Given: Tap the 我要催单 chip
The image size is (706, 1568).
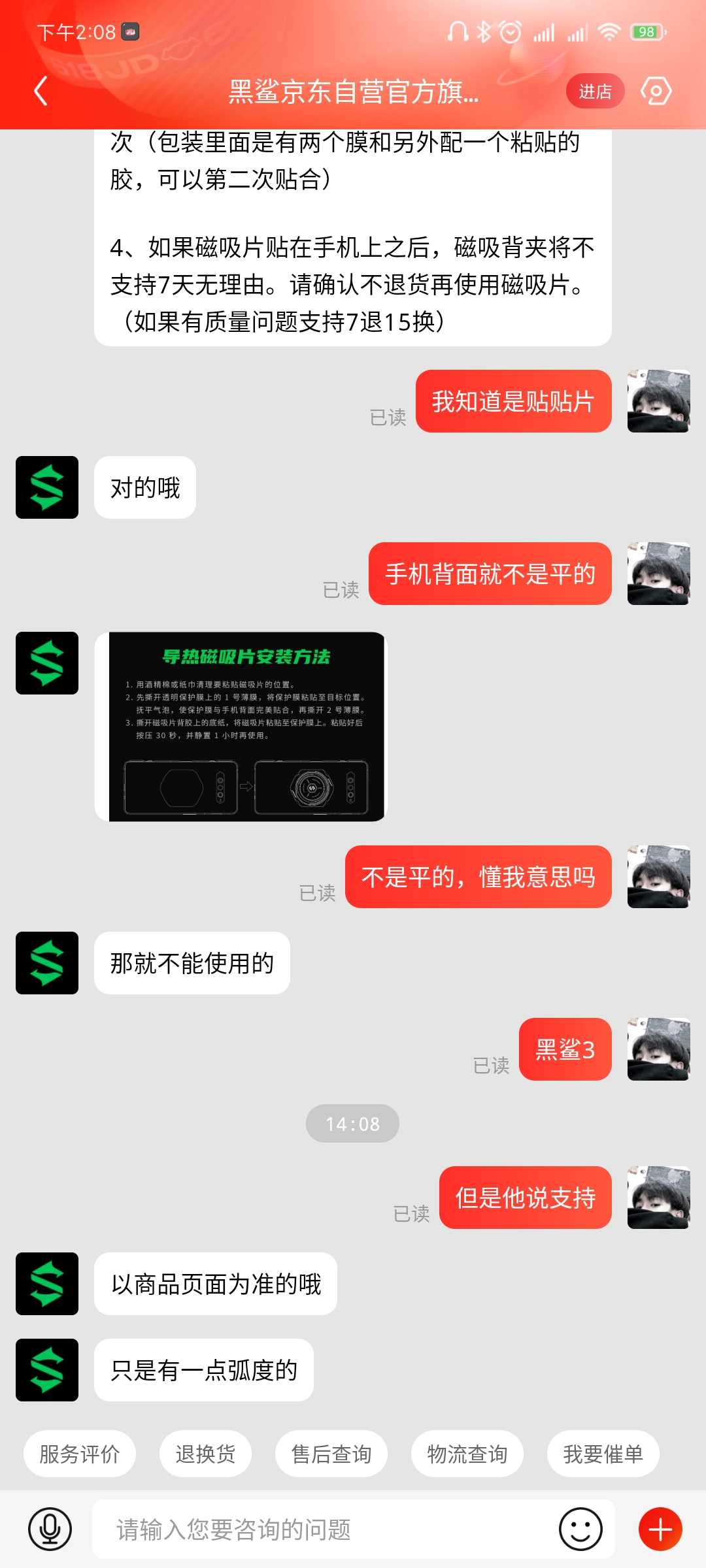Looking at the screenshot, I should (x=603, y=1454).
